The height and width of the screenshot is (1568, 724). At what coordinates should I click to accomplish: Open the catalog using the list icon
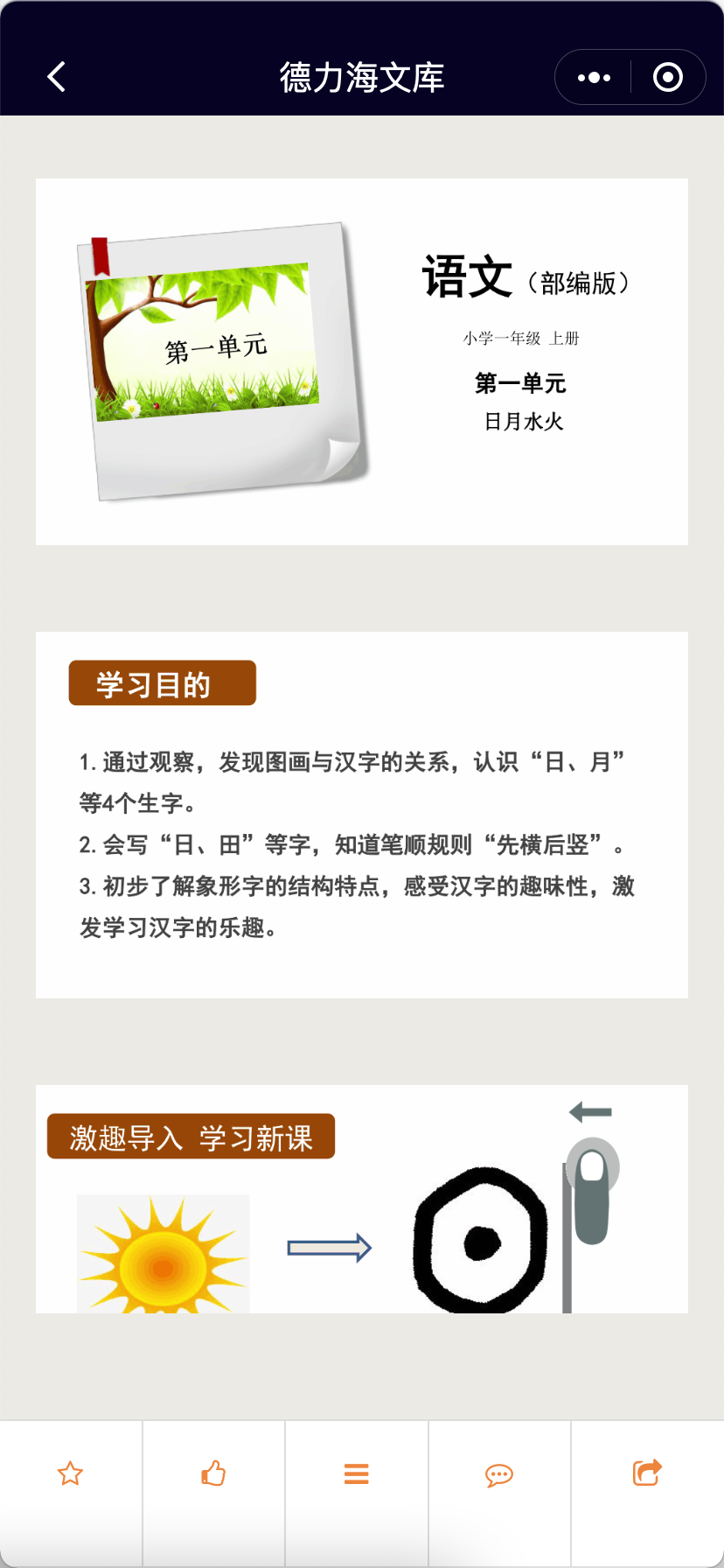point(357,1473)
